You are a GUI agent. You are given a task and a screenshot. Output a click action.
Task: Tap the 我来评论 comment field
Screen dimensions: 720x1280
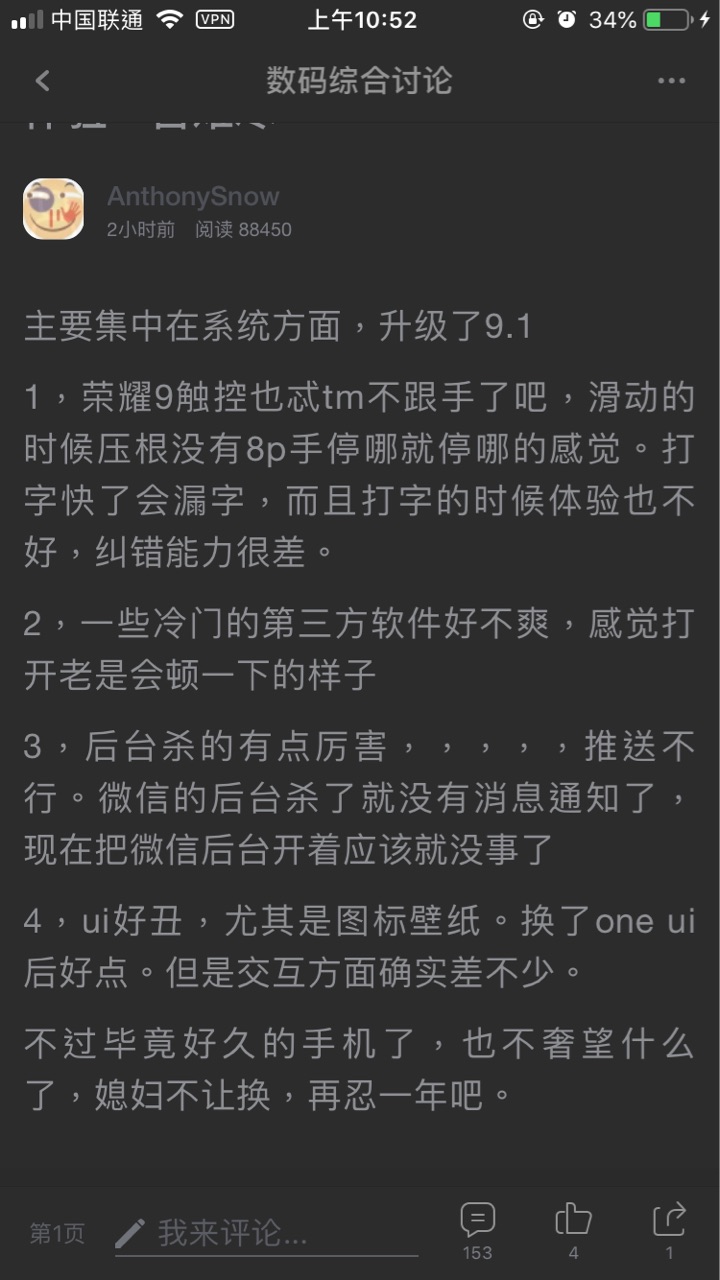[x=266, y=1233]
